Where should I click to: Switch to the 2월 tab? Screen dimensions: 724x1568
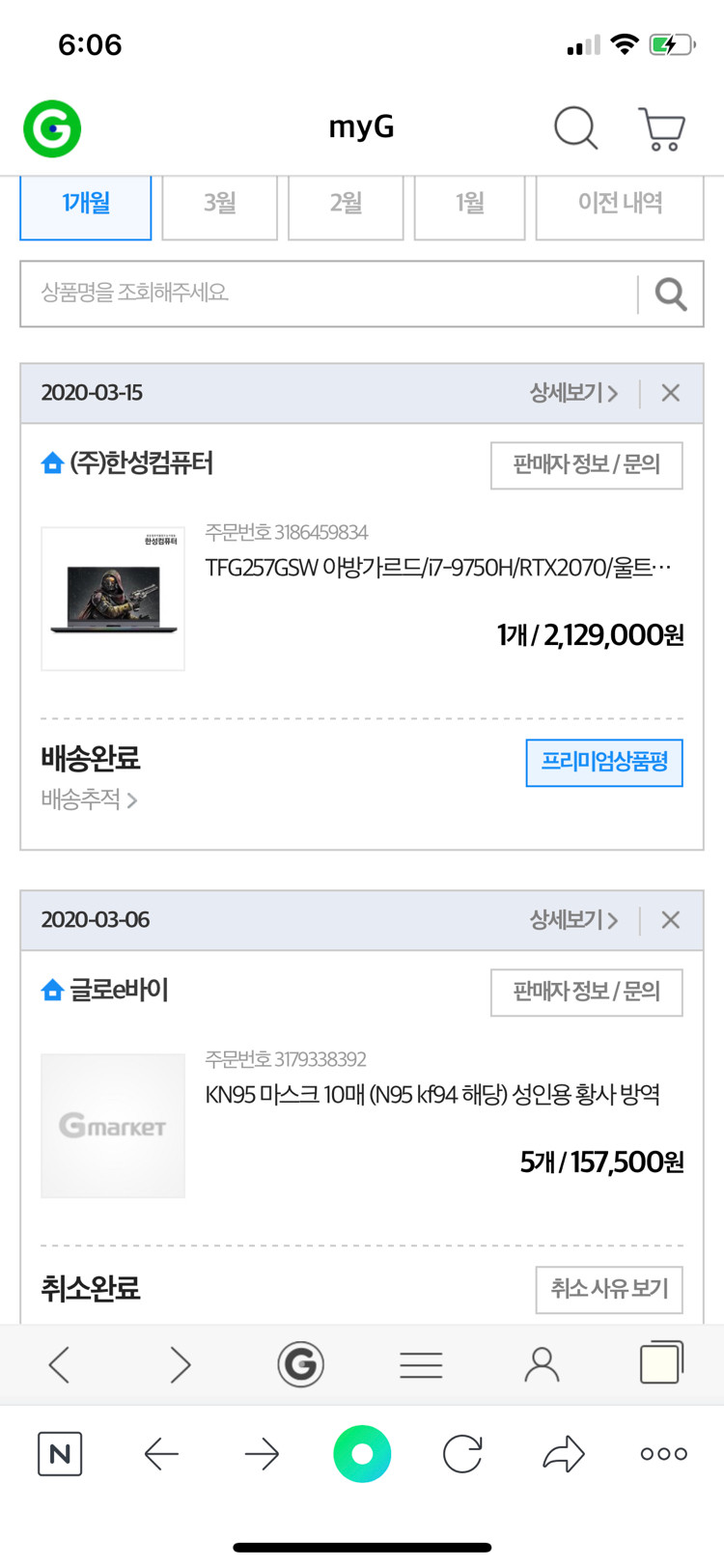pyautogui.click(x=346, y=204)
